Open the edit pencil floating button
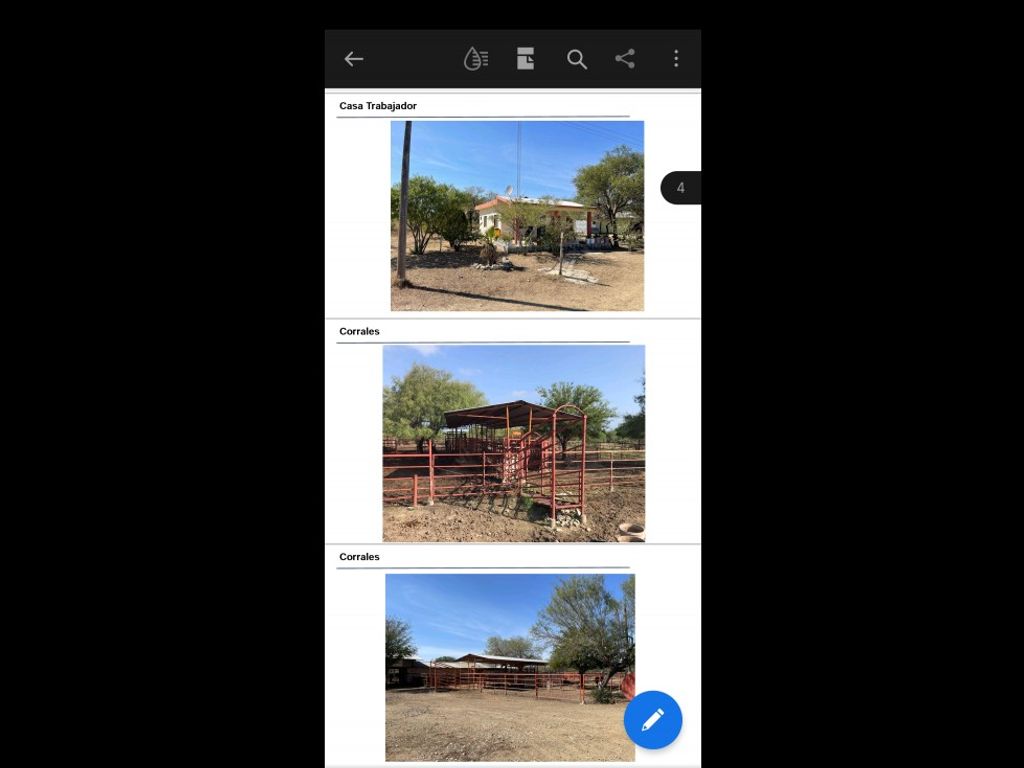This screenshot has width=1024, height=768. 653,720
